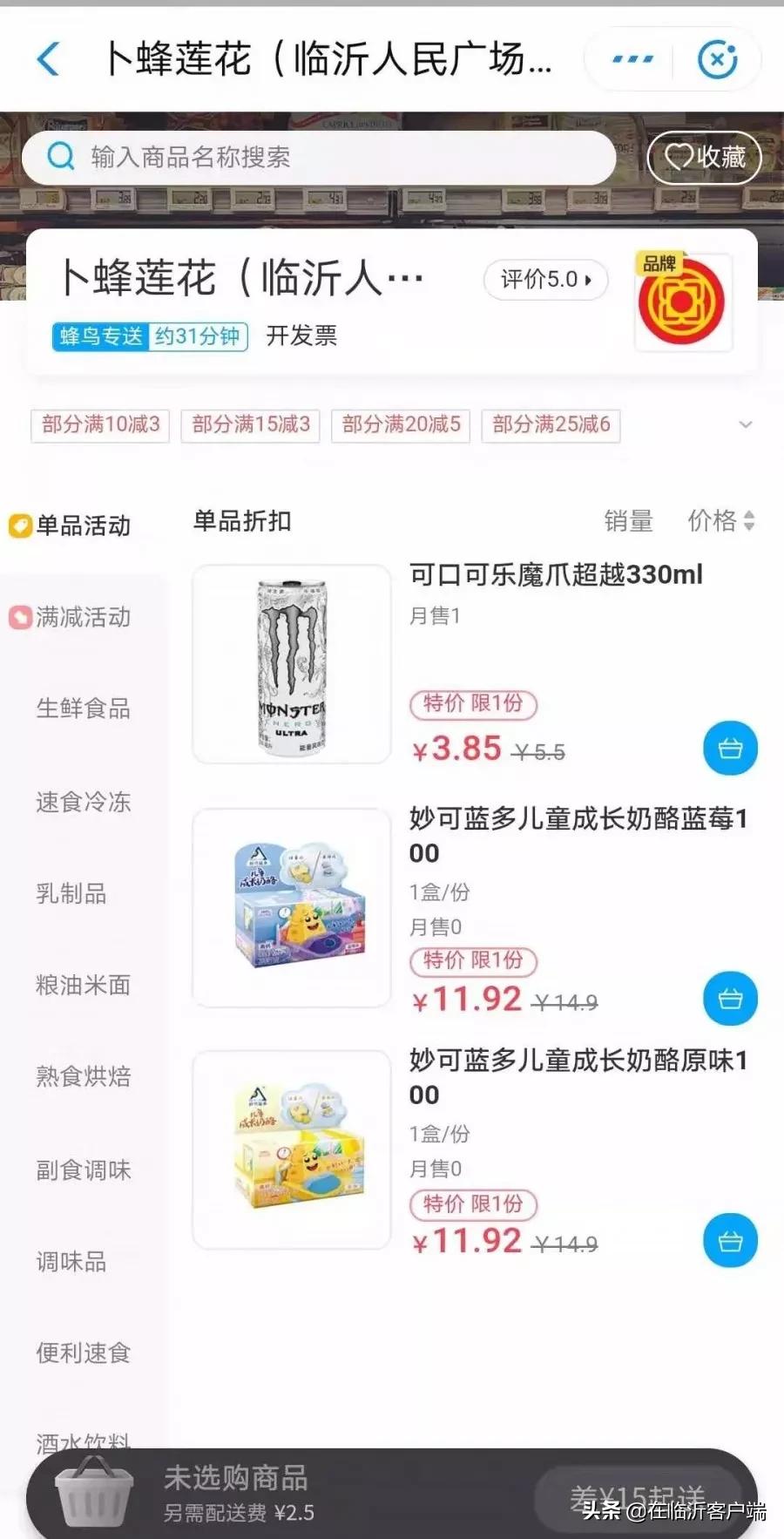Add 可口可乐魔爪超越330ml to cart via basket icon
Viewport: 784px width, 1539px height.
click(x=729, y=748)
